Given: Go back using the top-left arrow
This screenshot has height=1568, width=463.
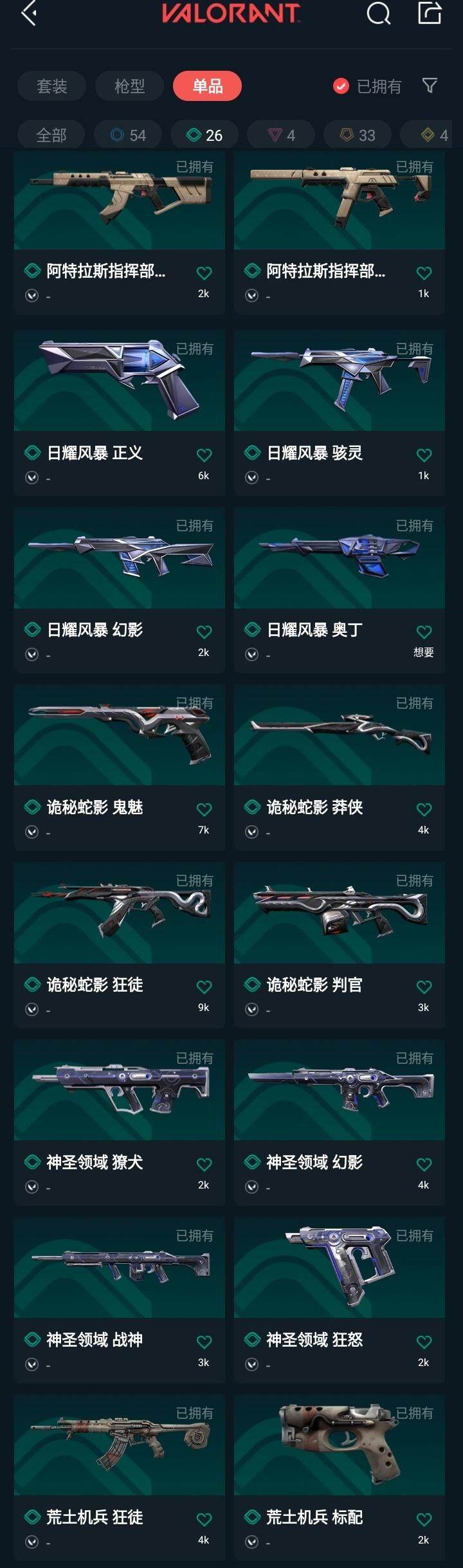Looking at the screenshot, I should pos(28,14).
